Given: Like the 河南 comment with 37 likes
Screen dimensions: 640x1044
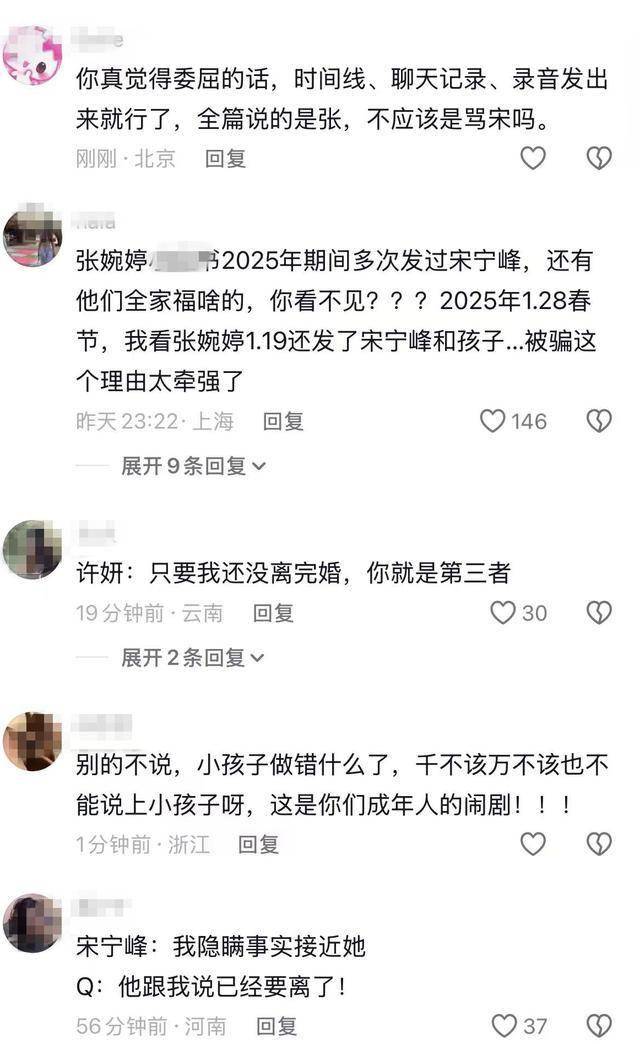Looking at the screenshot, I should pyautogui.click(x=504, y=1025).
